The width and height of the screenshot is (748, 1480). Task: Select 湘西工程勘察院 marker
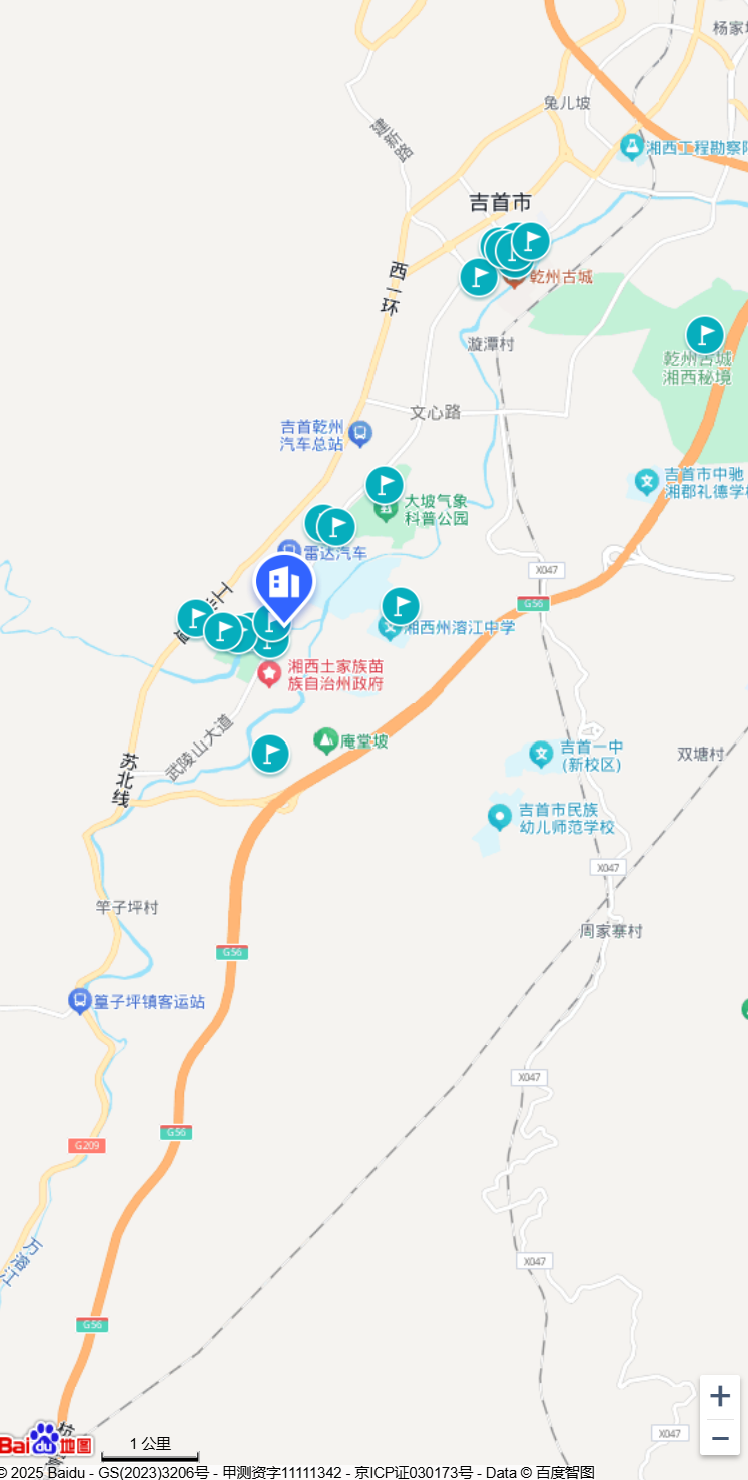coord(631,147)
